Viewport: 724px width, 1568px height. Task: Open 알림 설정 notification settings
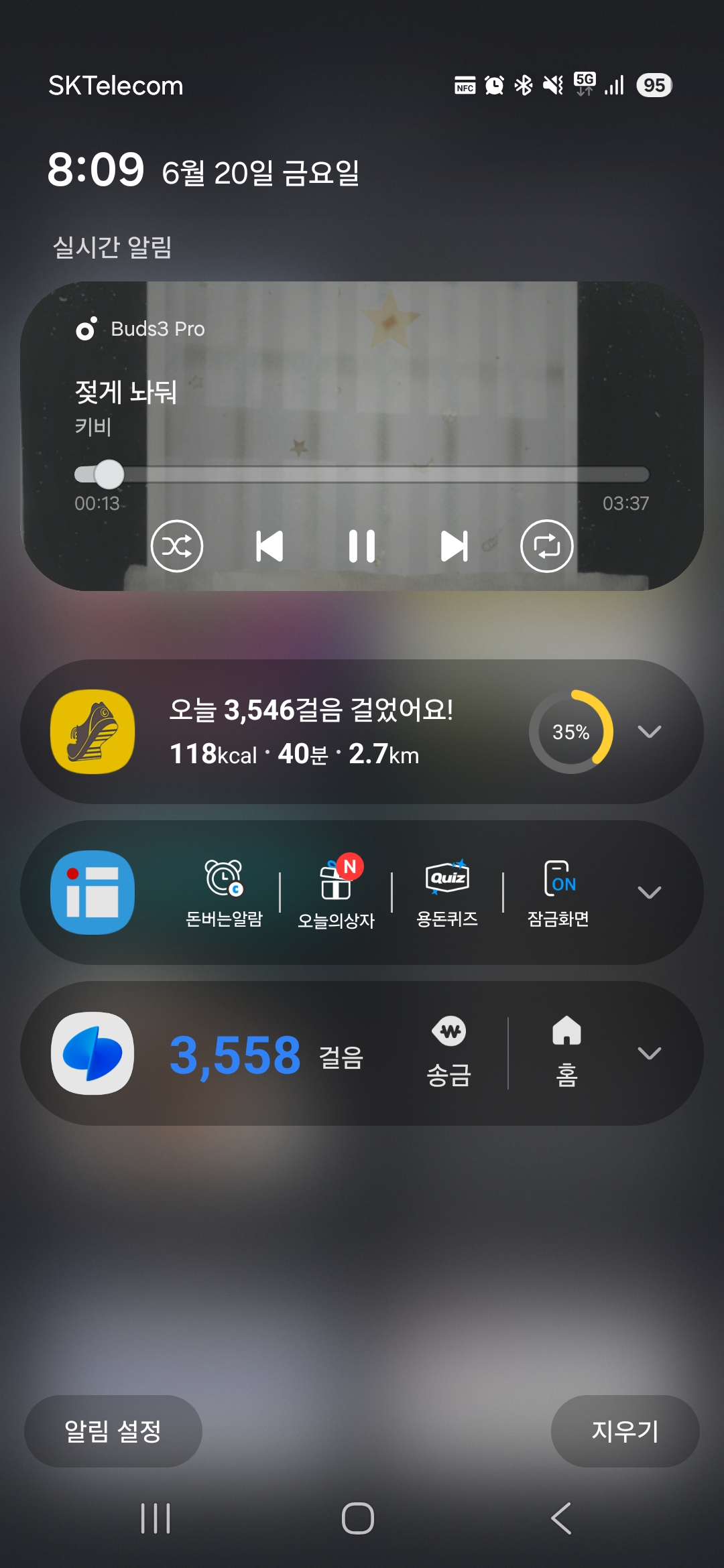coord(113,1431)
